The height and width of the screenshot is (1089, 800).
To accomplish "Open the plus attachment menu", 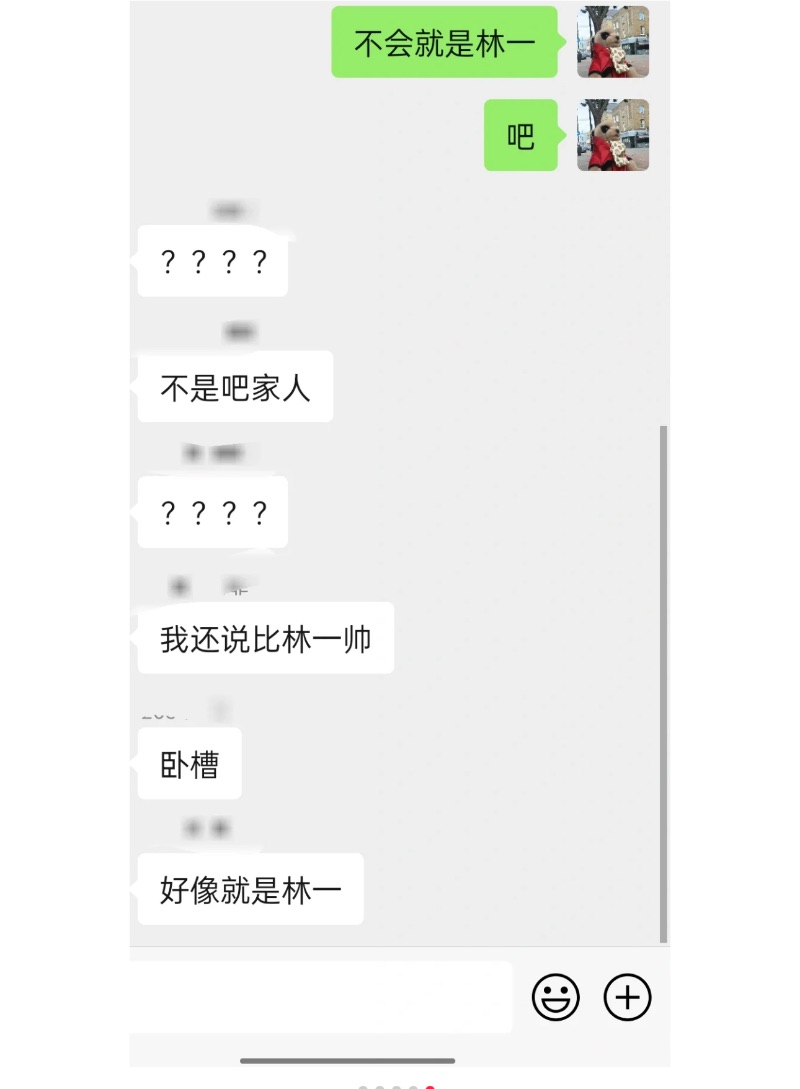I will pyautogui.click(x=627, y=997).
